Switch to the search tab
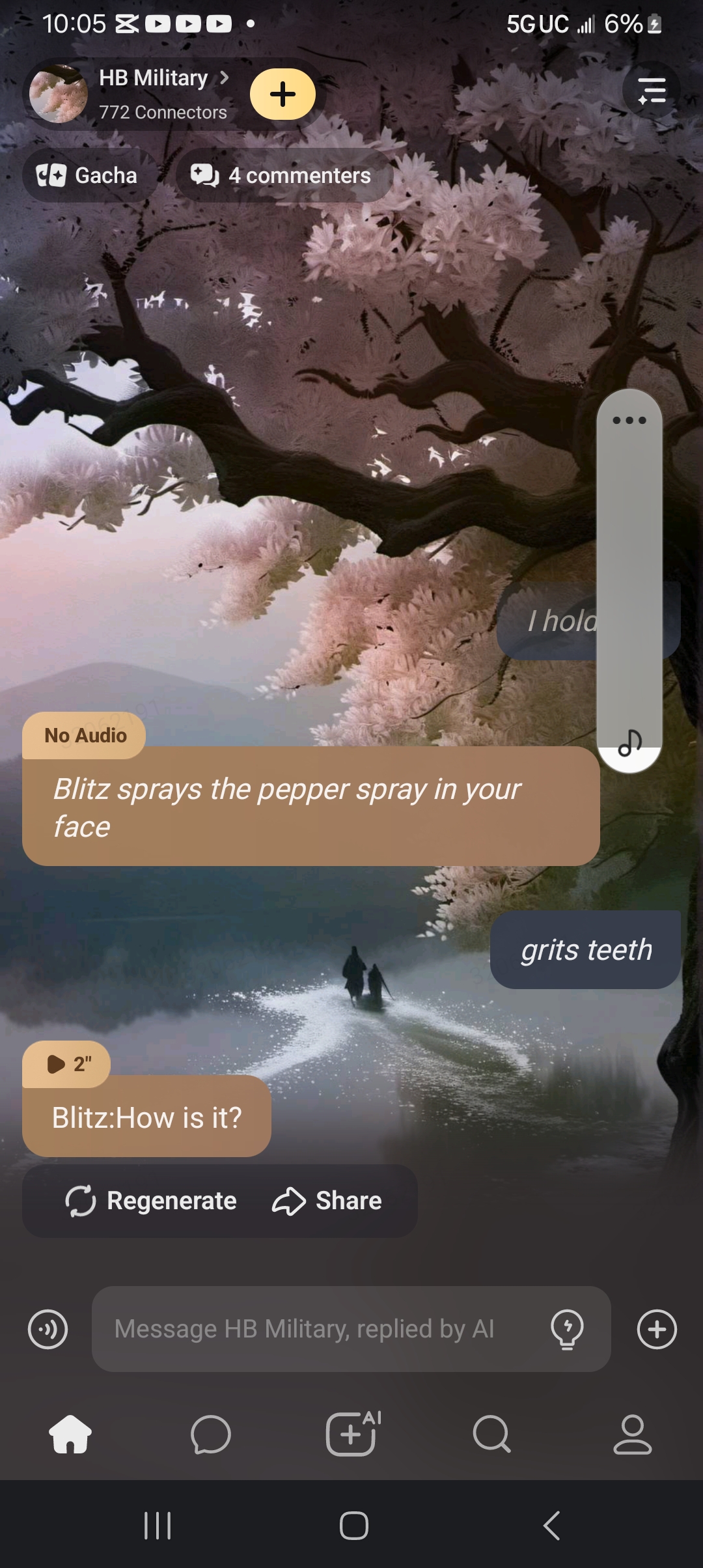Image resolution: width=703 pixels, height=1568 pixels. (x=491, y=1434)
